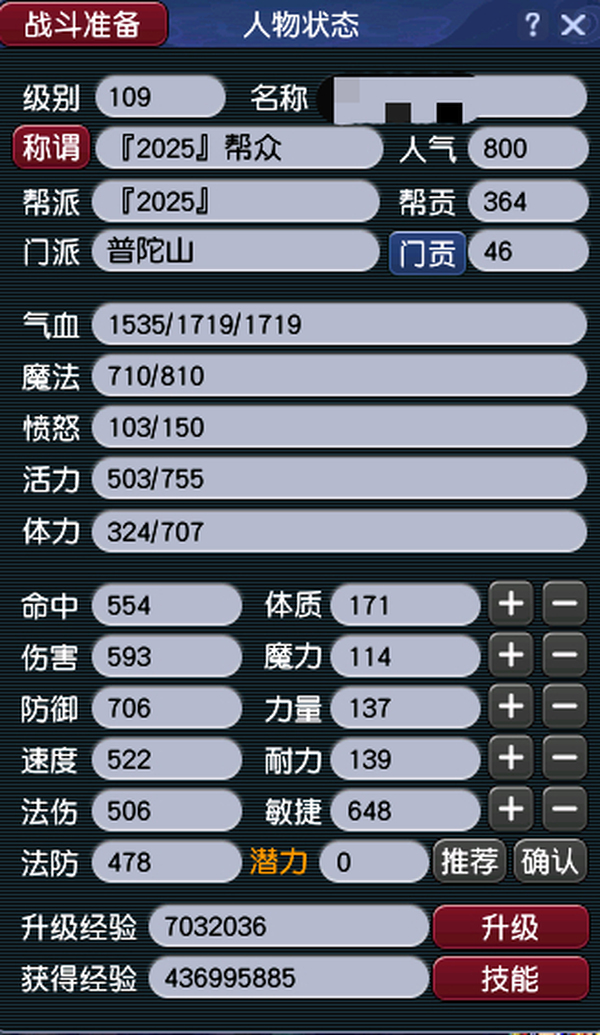Screen dimensions: 600x1035
Task: Confirm attribute points with 确认
Action: 550,861
